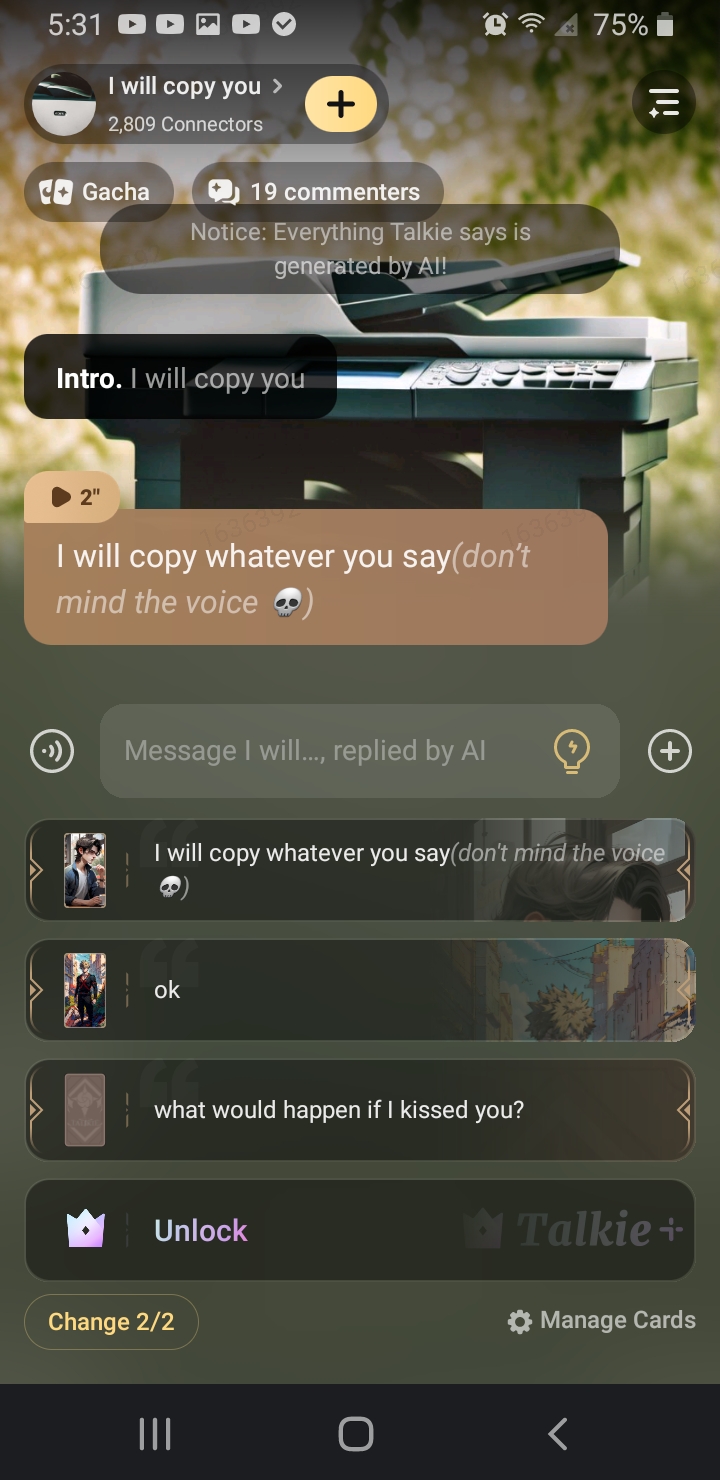Open the 'I will copy you' character profile

pos(185,102)
